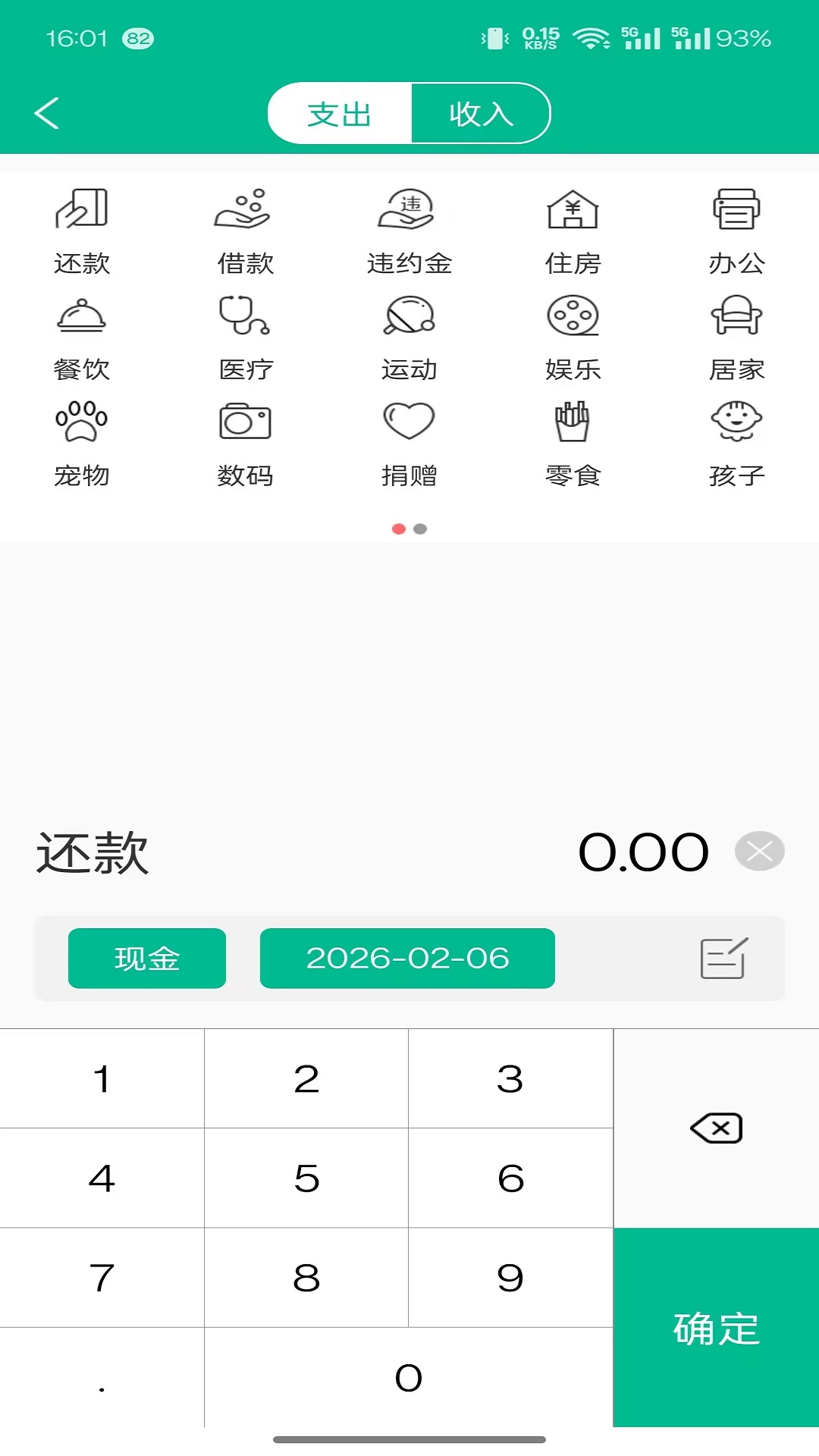Switch to the 收入 income tab
Image resolution: width=819 pixels, height=1456 pixels.
coord(482,112)
